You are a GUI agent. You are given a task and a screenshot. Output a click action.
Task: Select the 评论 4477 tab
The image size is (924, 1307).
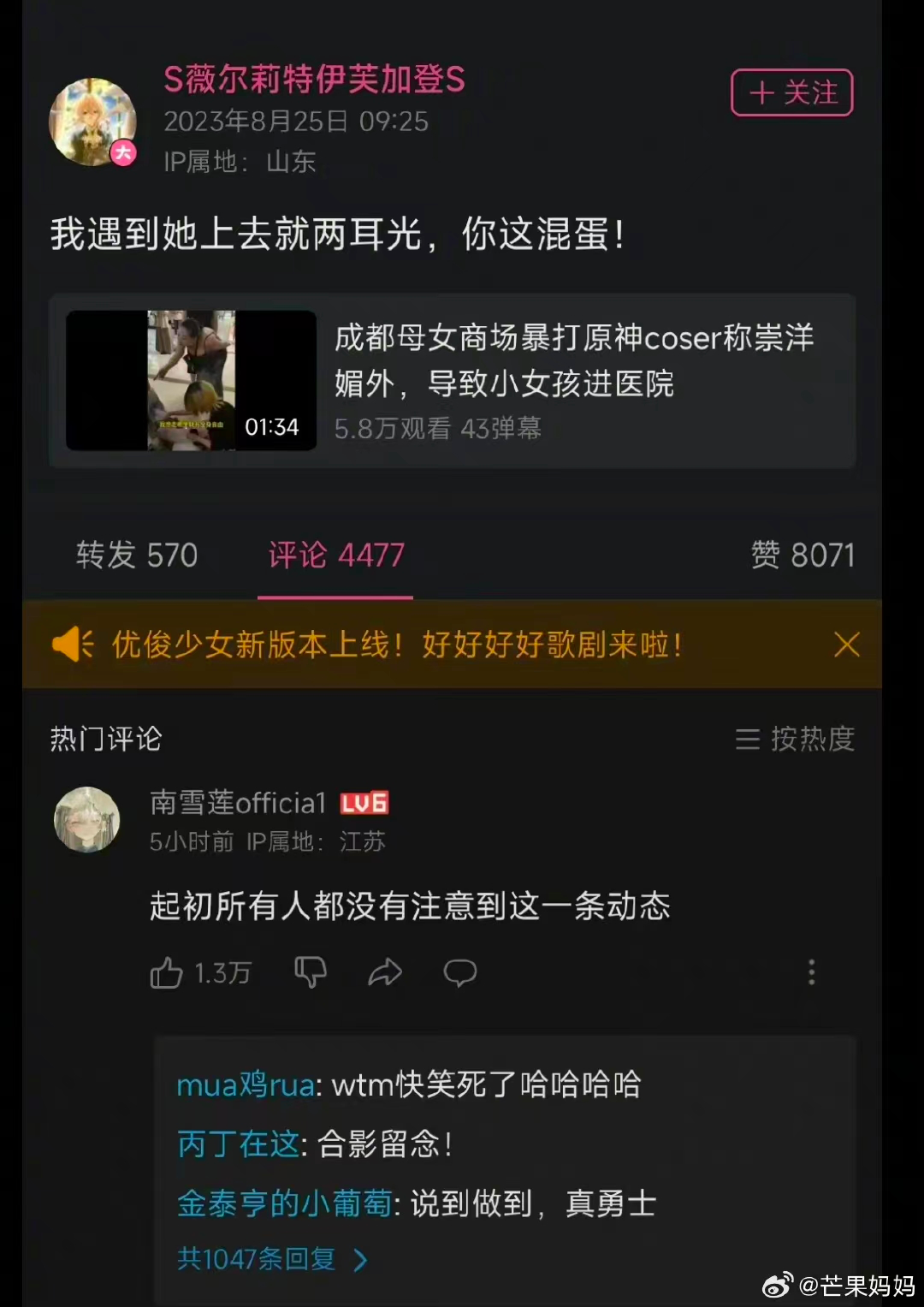coord(335,555)
